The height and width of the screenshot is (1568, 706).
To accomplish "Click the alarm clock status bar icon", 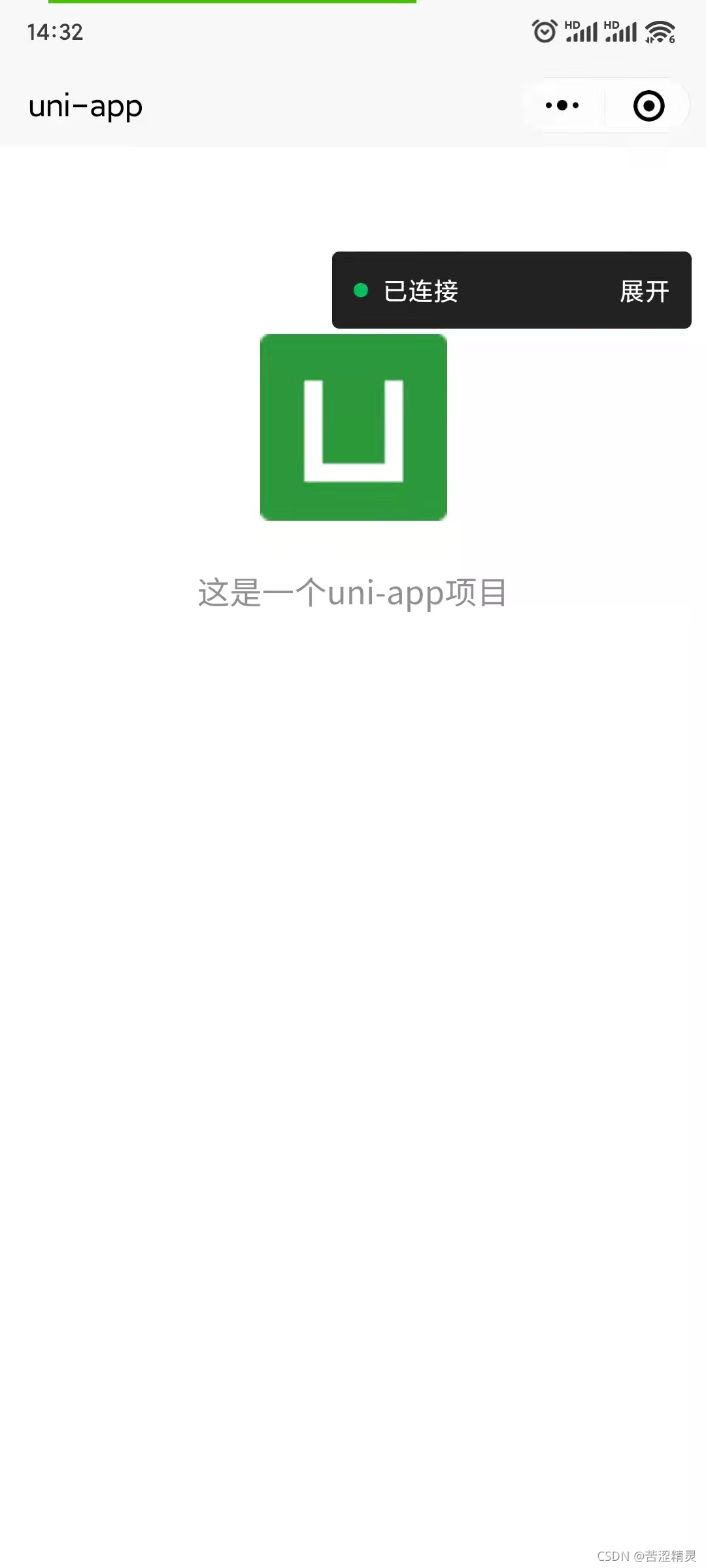I will [545, 31].
